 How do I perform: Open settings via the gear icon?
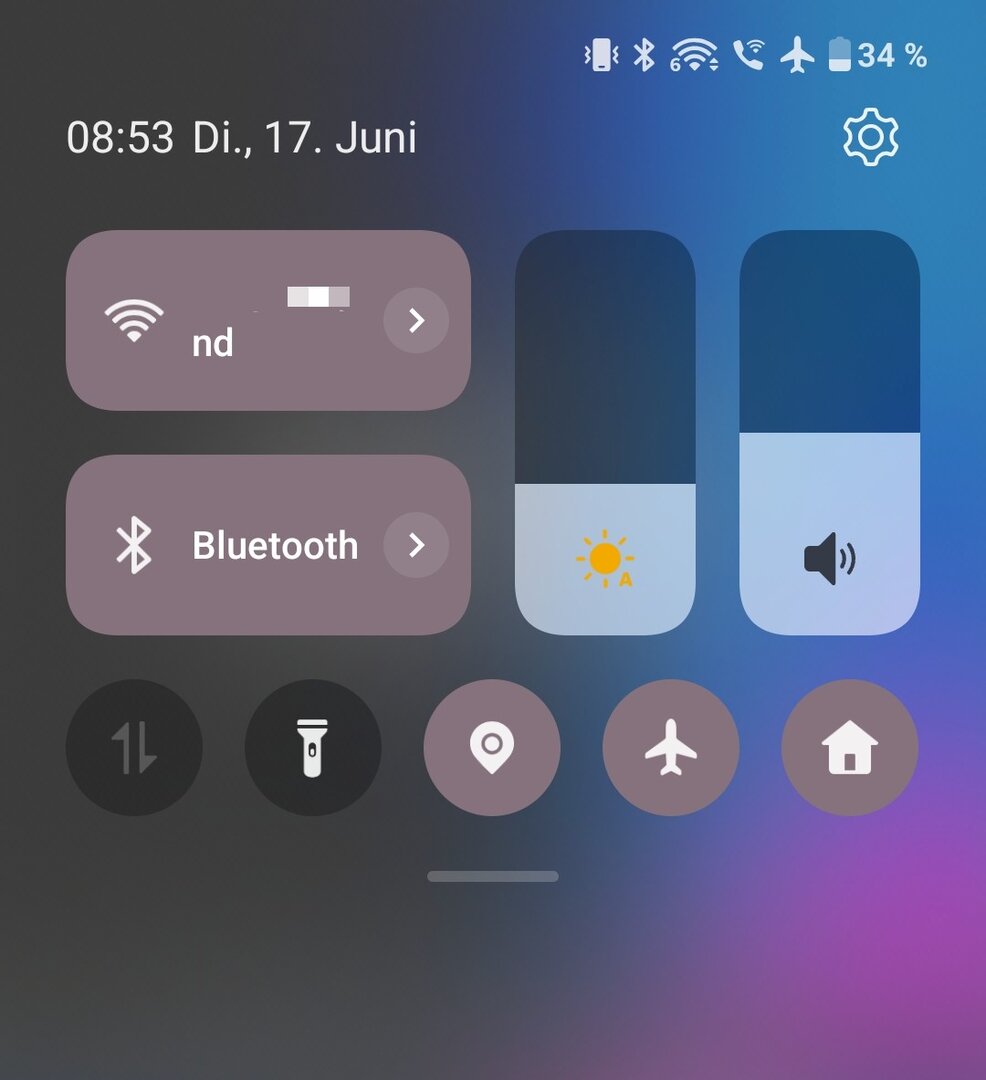870,138
